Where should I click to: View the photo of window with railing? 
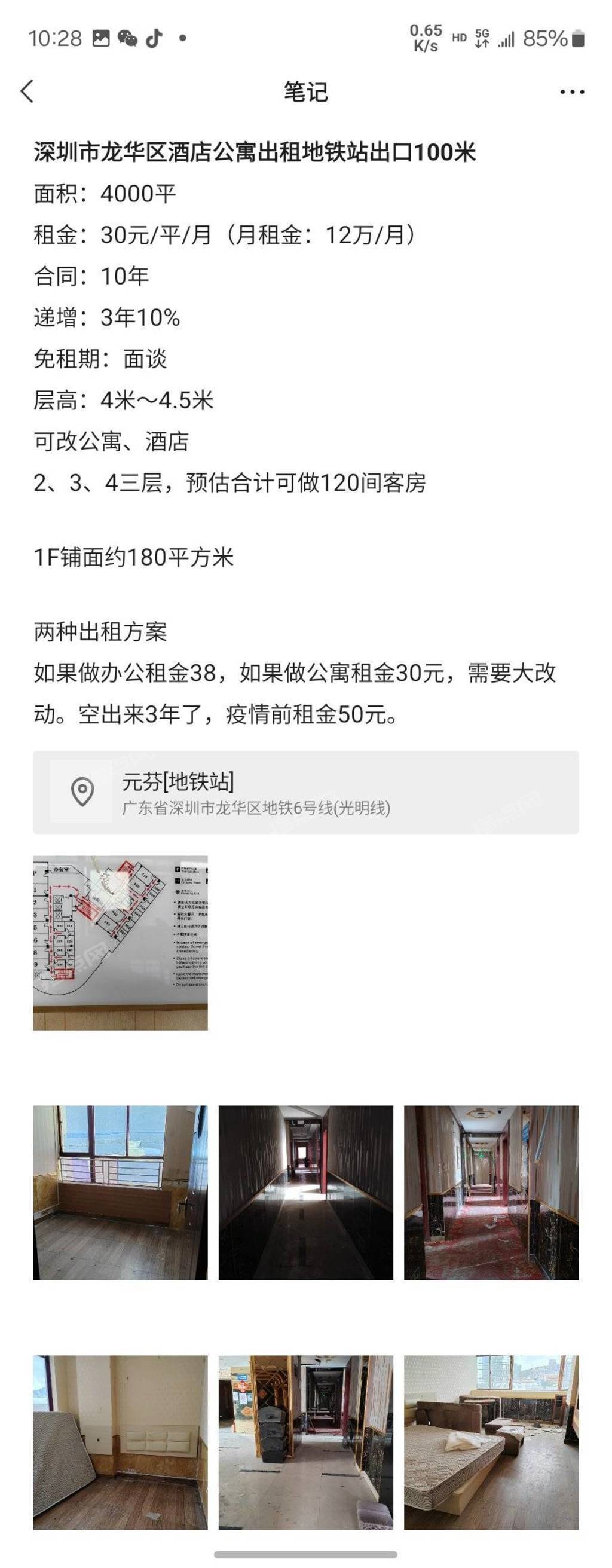pyautogui.click(x=121, y=1193)
